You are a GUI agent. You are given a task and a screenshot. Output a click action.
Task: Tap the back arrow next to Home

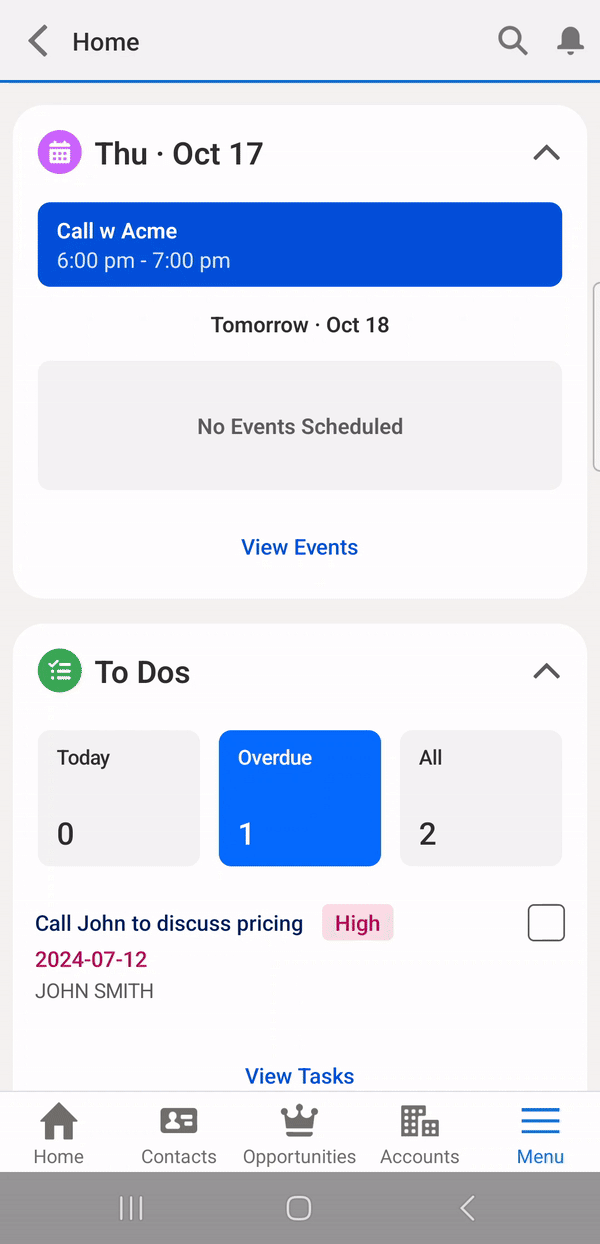click(38, 42)
